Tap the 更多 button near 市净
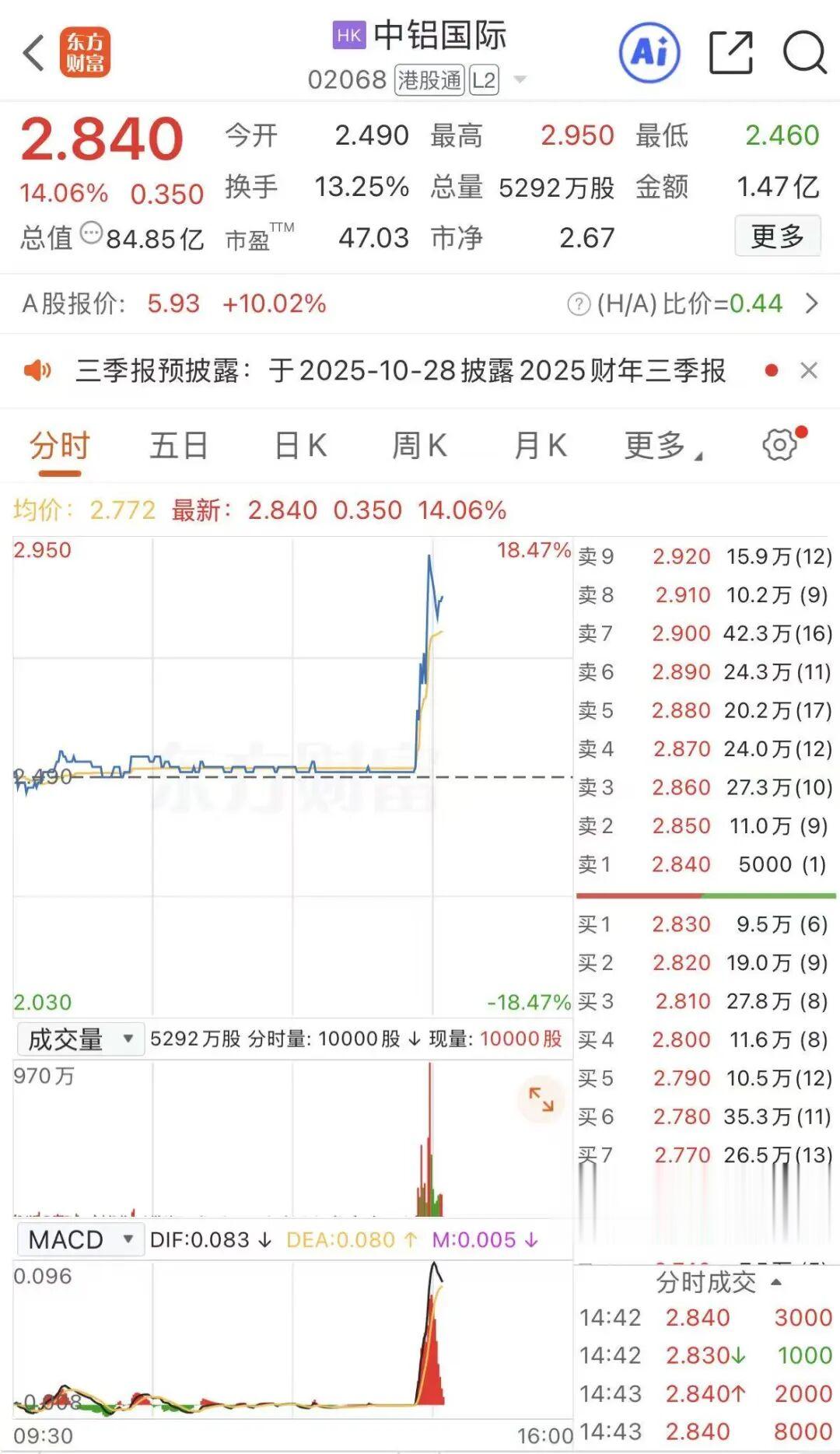 (777, 236)
